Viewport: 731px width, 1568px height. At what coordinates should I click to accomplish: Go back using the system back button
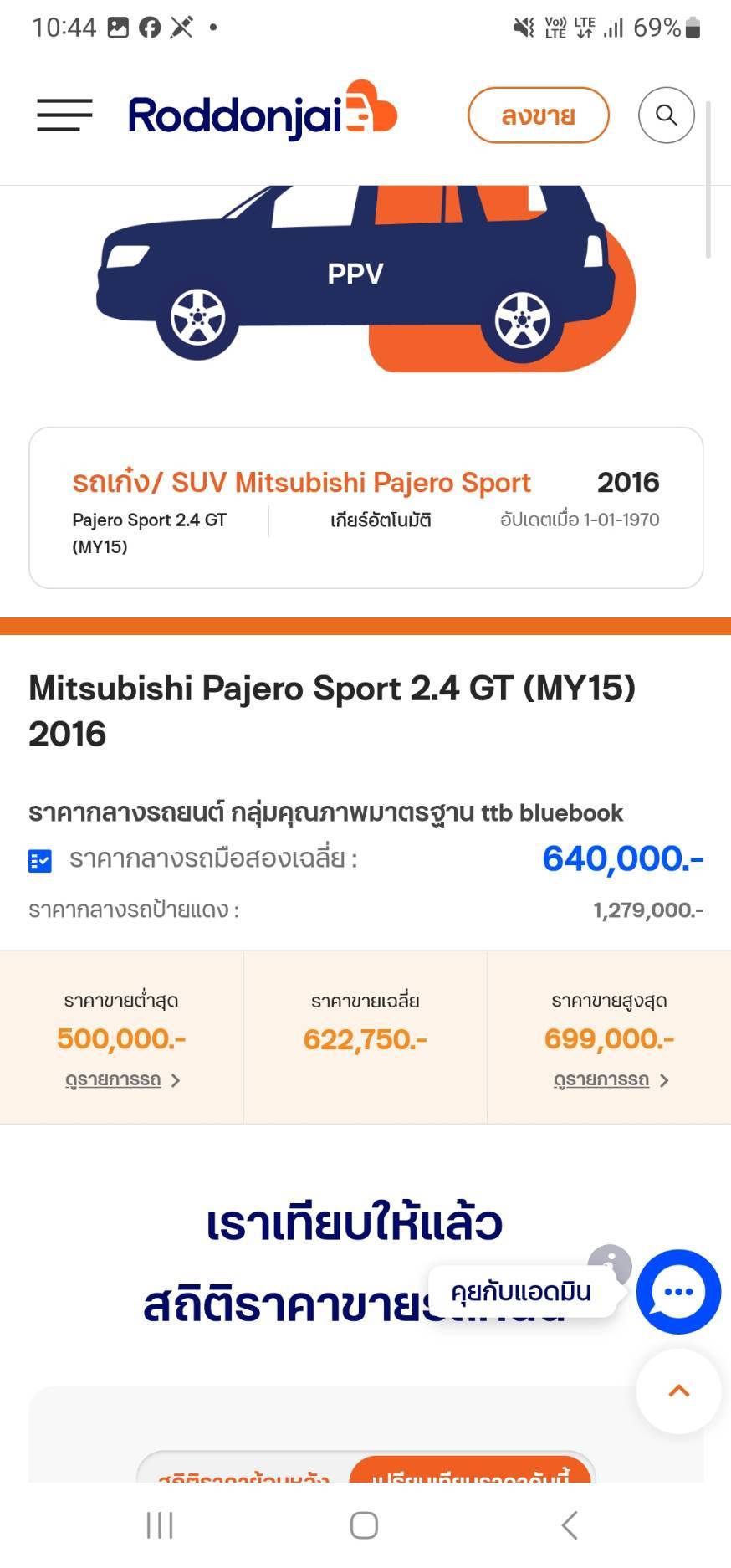[x=570, y=1525]
